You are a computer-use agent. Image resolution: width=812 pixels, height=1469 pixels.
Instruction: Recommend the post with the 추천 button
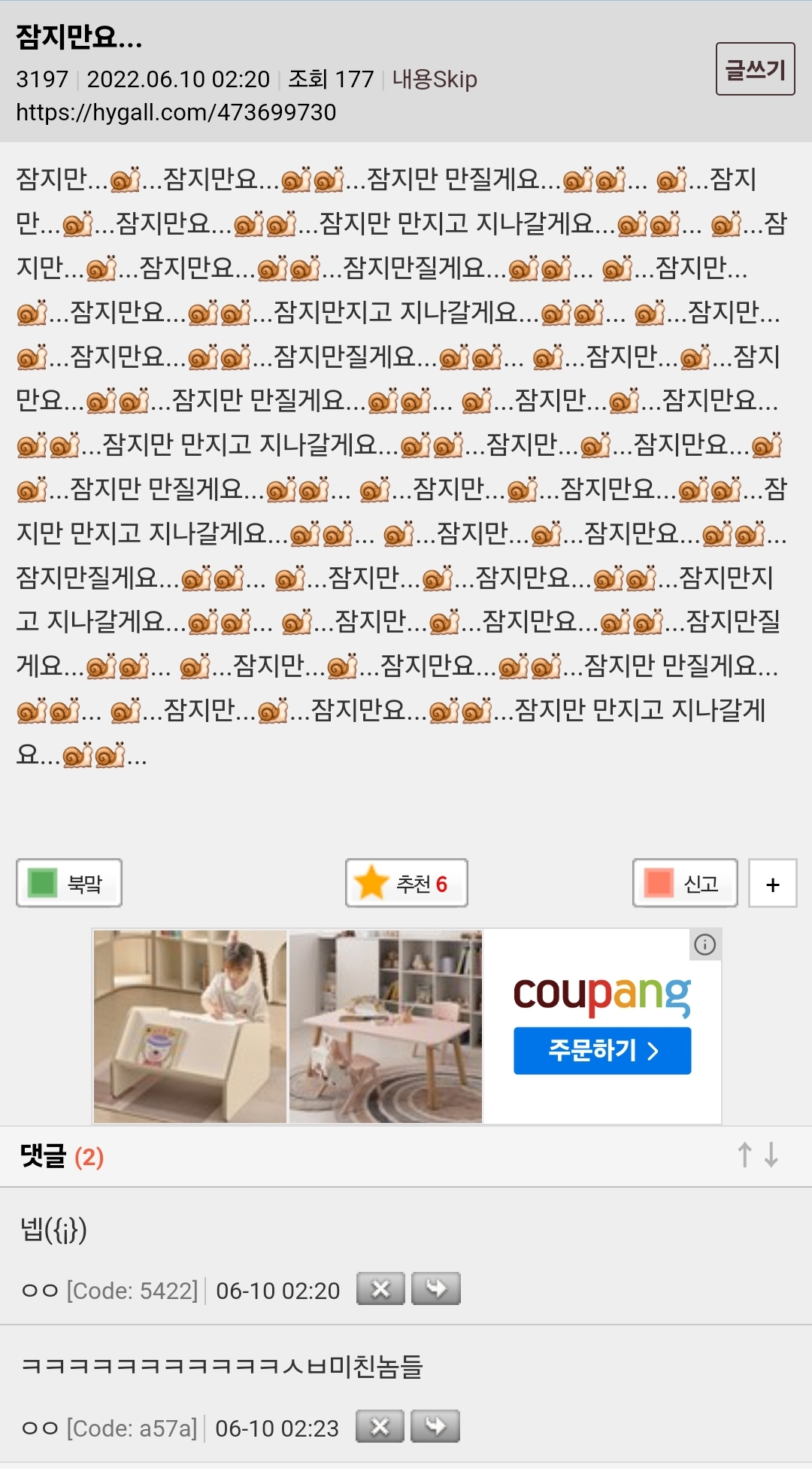[407, 883]
